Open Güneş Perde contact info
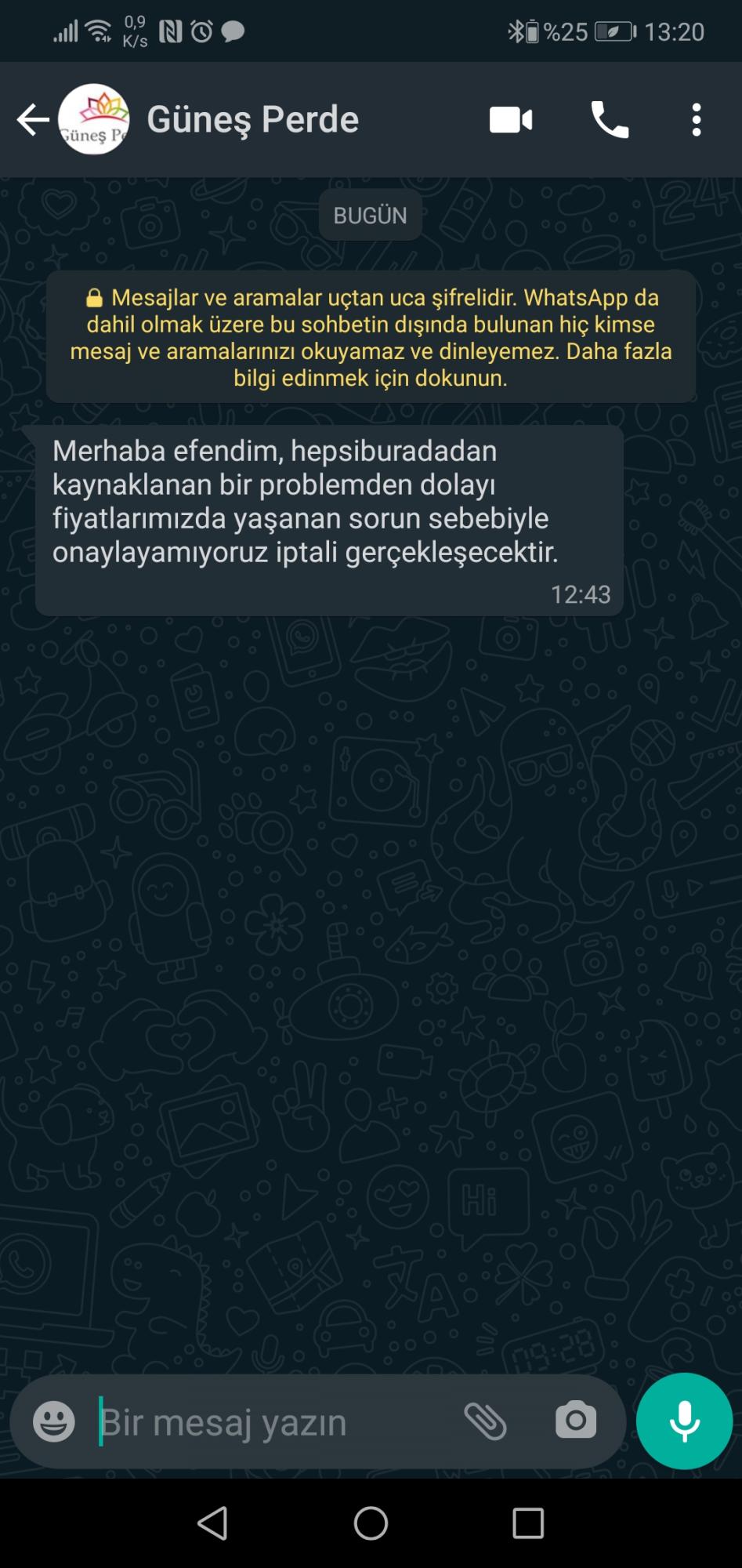 tap(252, 119)
